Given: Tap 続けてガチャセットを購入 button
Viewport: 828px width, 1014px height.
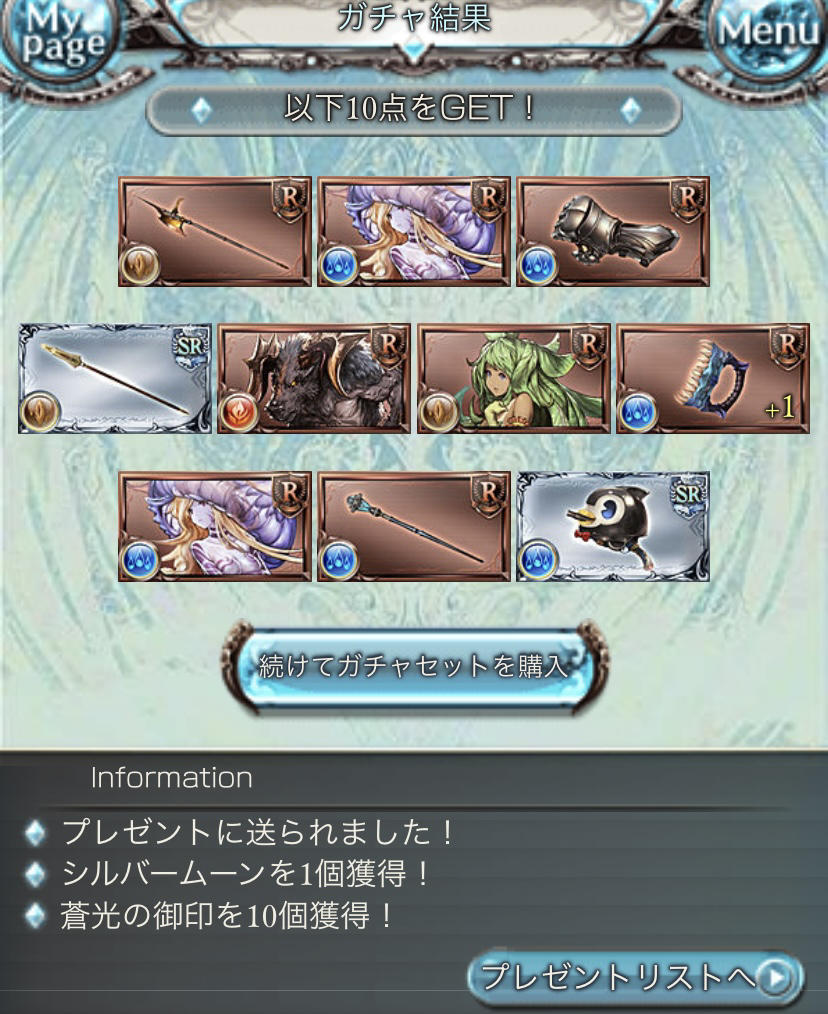Looking at the screenshot, I should [x=413, y=667].
